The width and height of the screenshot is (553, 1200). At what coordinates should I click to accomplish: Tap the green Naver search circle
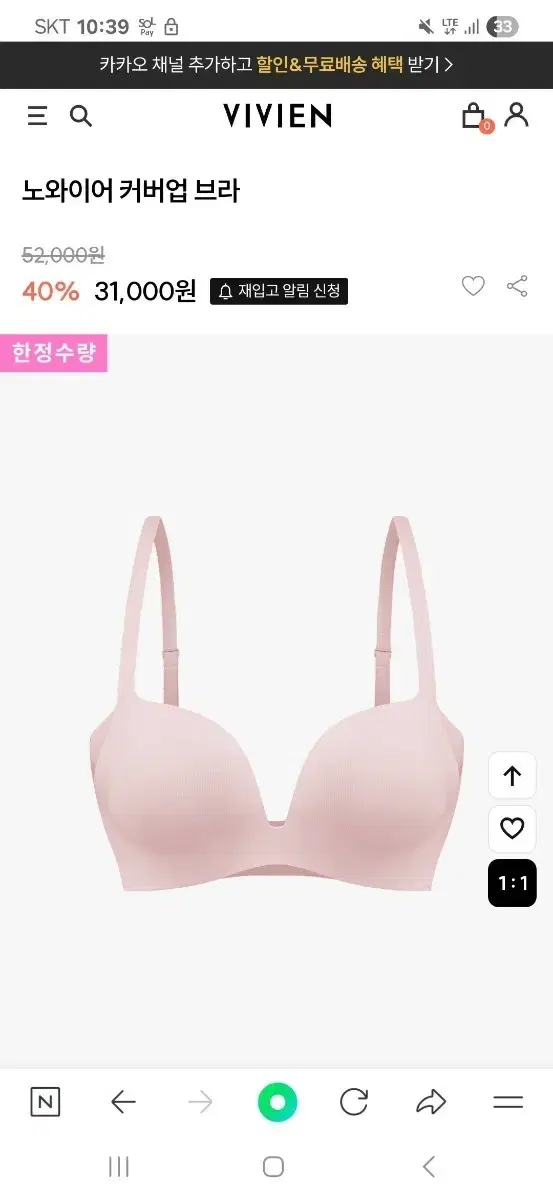(277, 1103)
